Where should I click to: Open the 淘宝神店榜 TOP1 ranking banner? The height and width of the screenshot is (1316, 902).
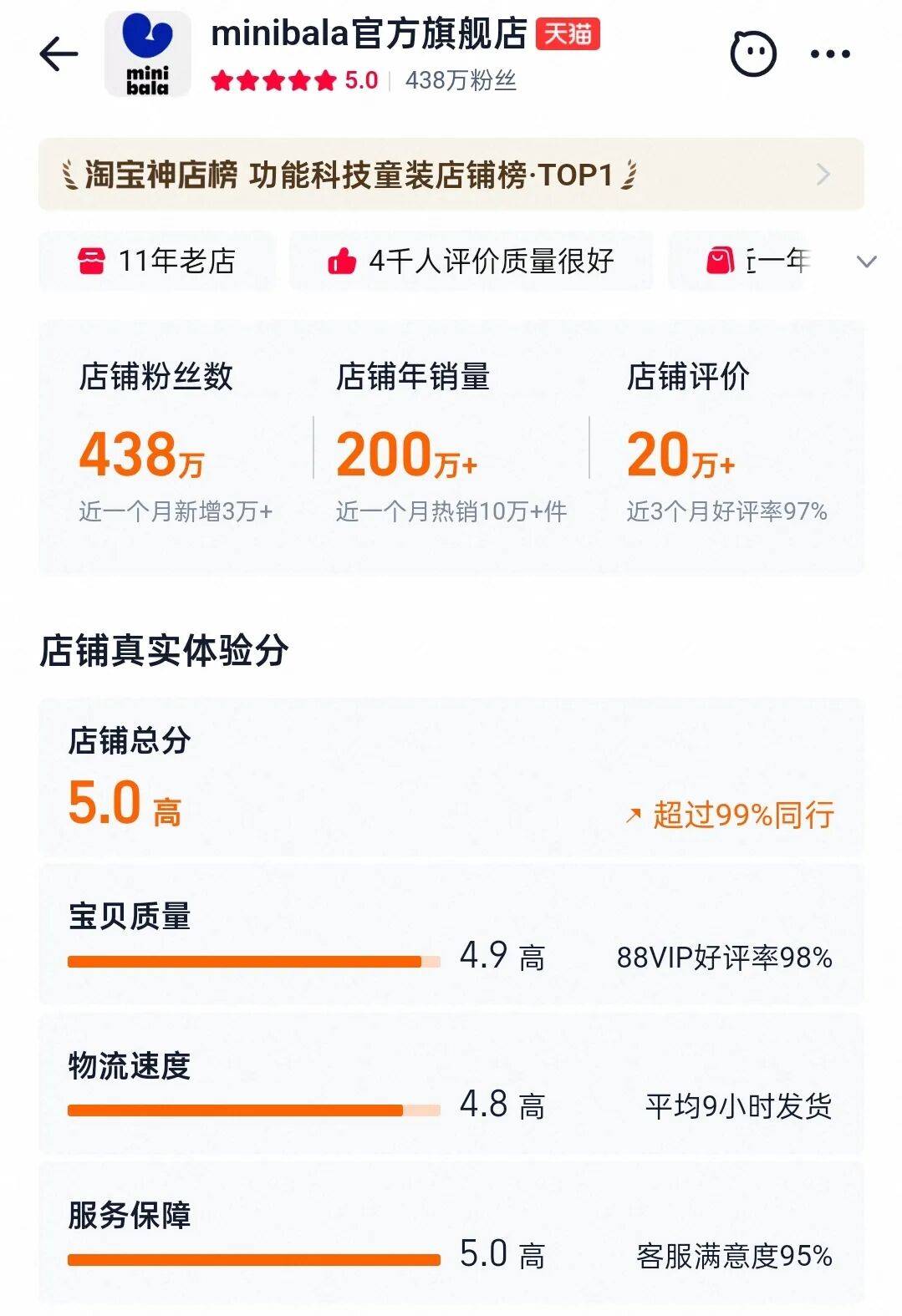[x=451, y=175]
